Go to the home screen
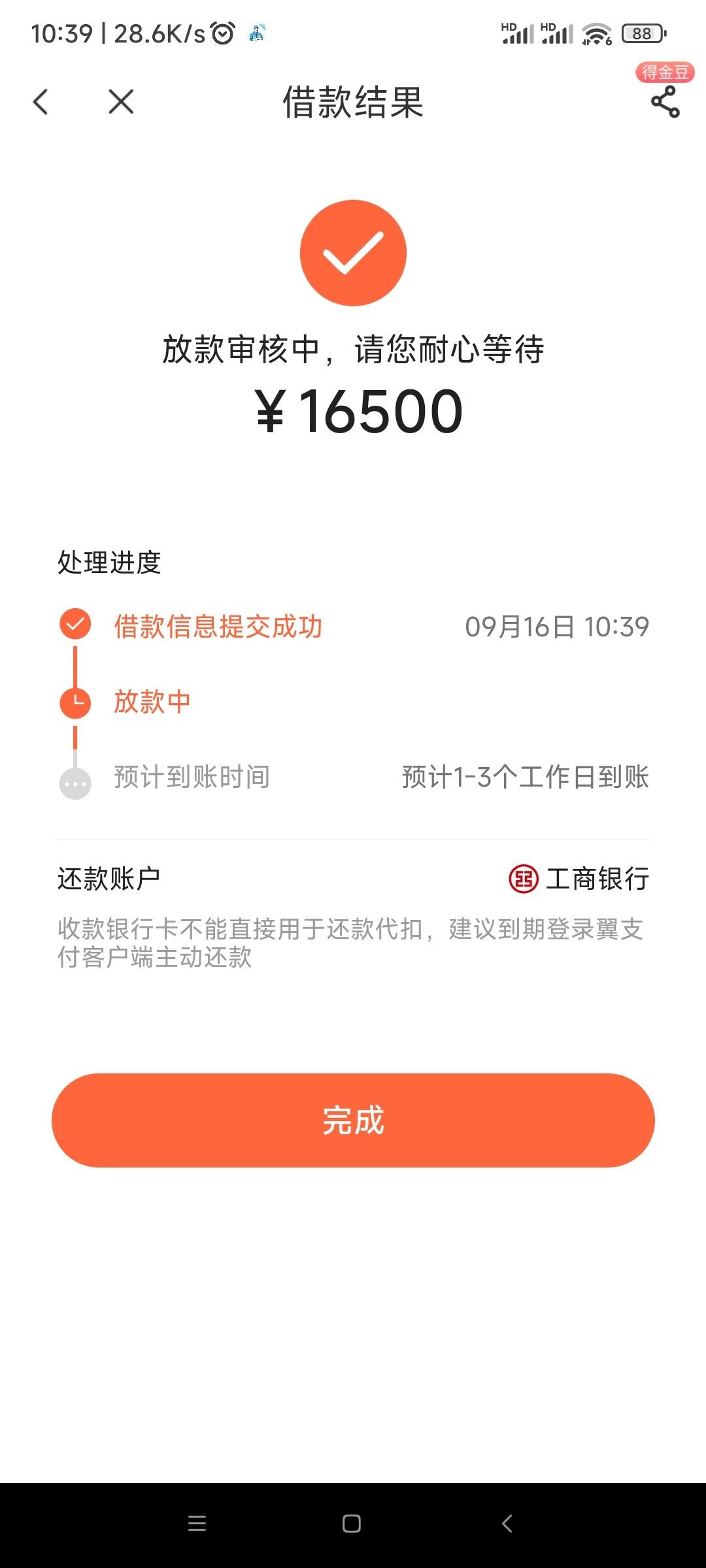This screenshot has height=1568, width=706. (352, 1524)
